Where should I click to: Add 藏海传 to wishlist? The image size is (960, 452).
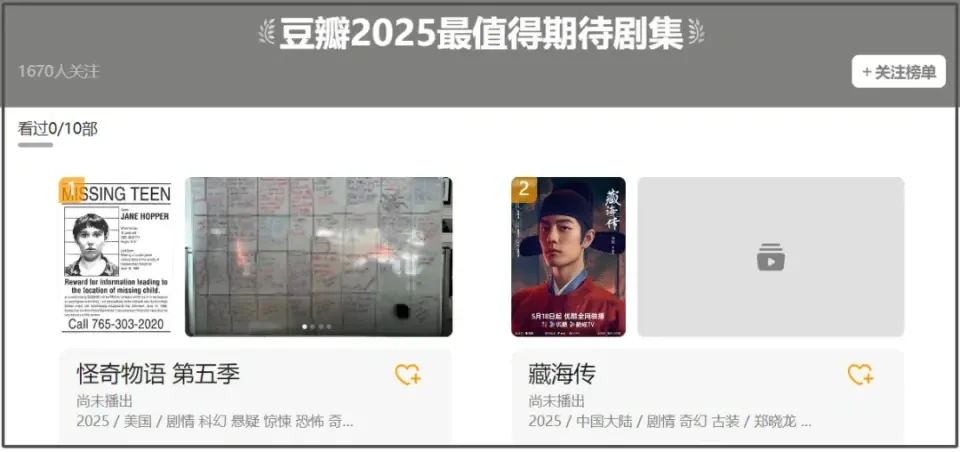coord(860,375)
